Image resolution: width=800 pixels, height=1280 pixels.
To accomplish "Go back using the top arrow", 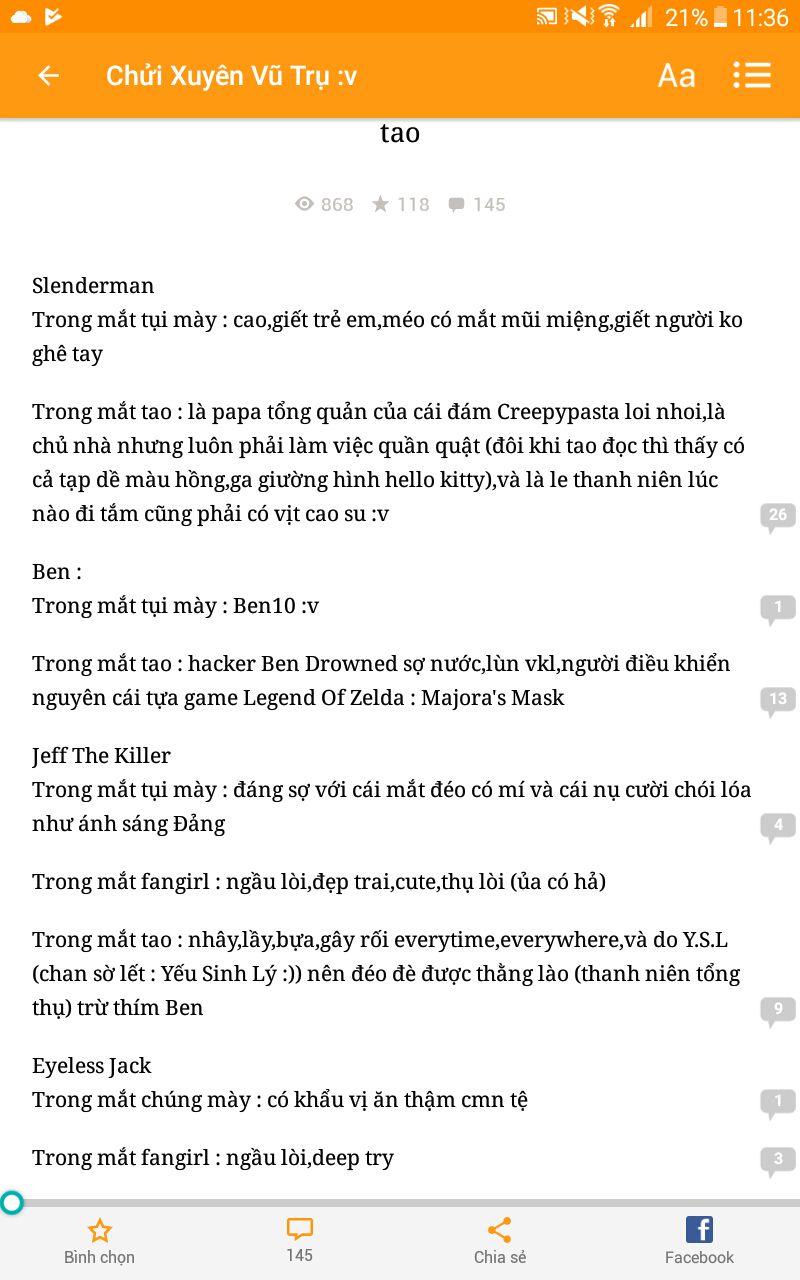I will (48, 76).
